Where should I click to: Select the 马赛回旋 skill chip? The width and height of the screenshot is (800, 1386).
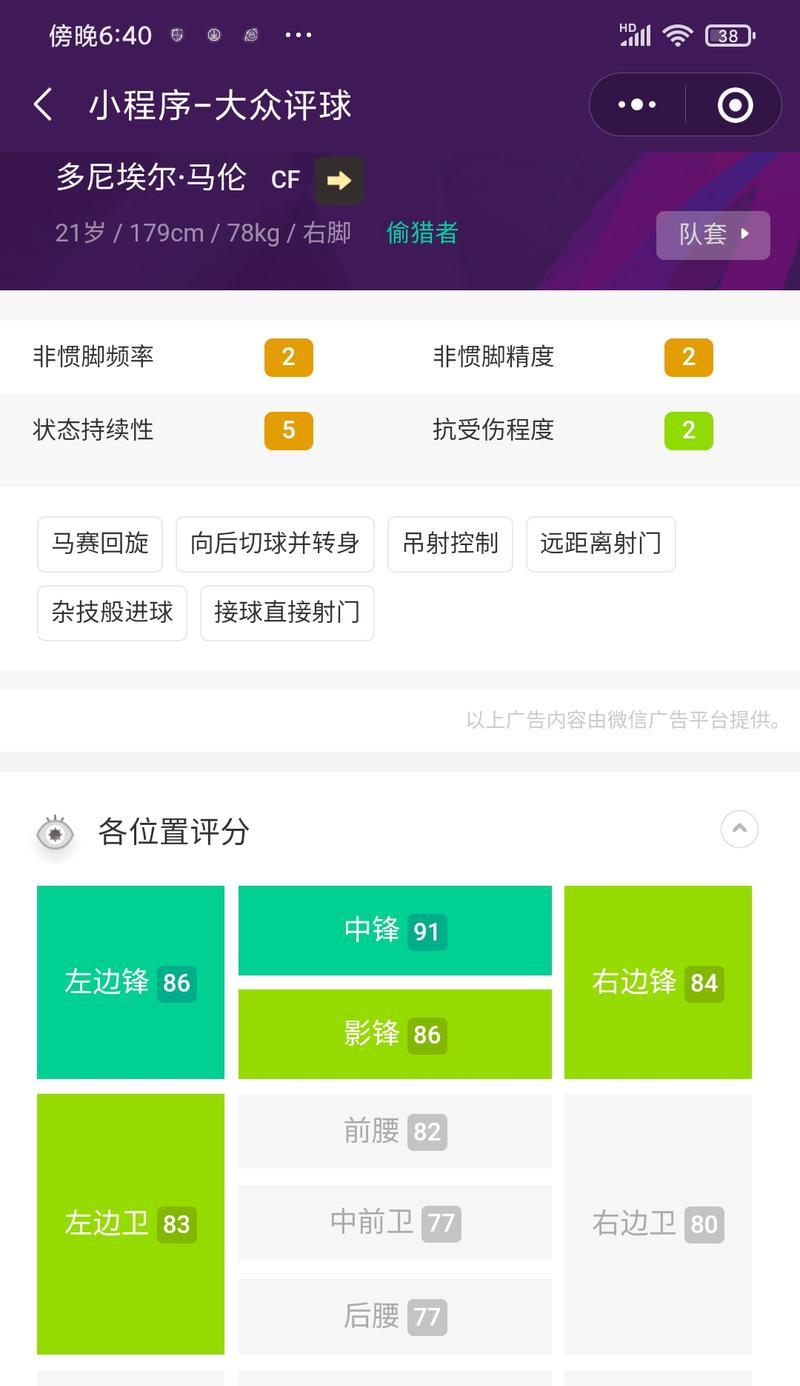[x=100, y=544]
